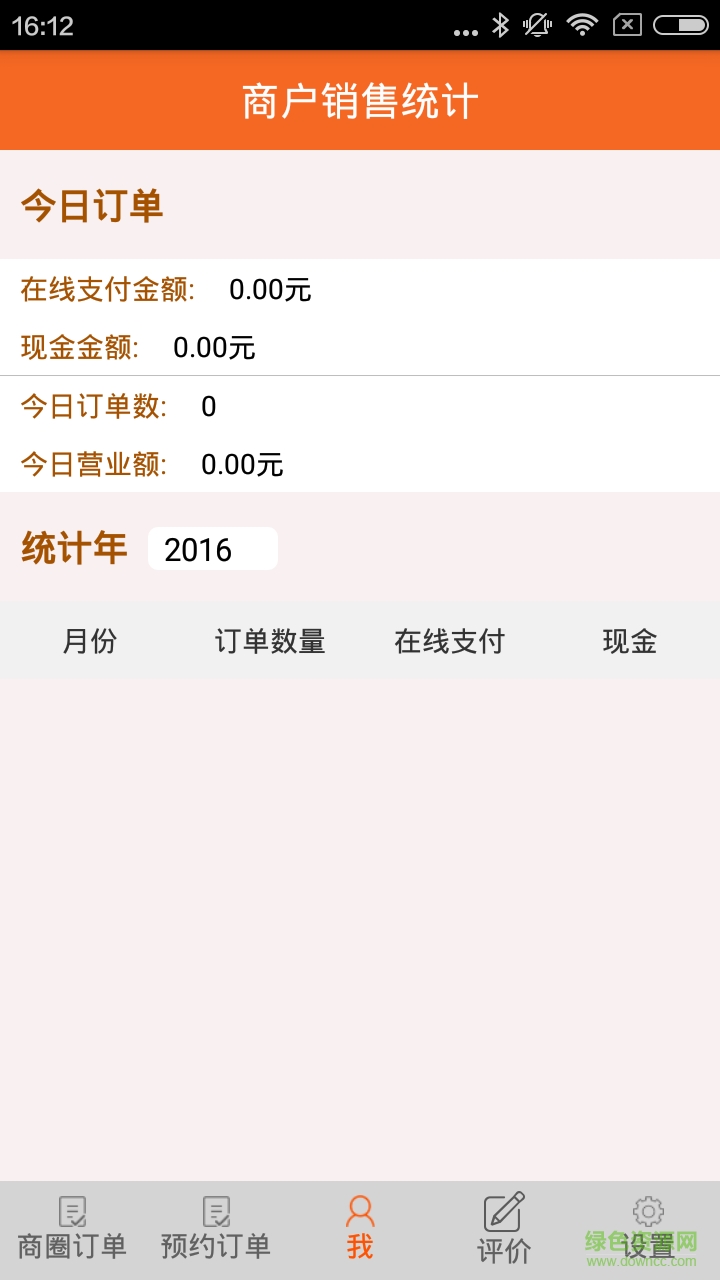Open the 设置 tab
The image size is (720, 1280).
(648, 1229)
